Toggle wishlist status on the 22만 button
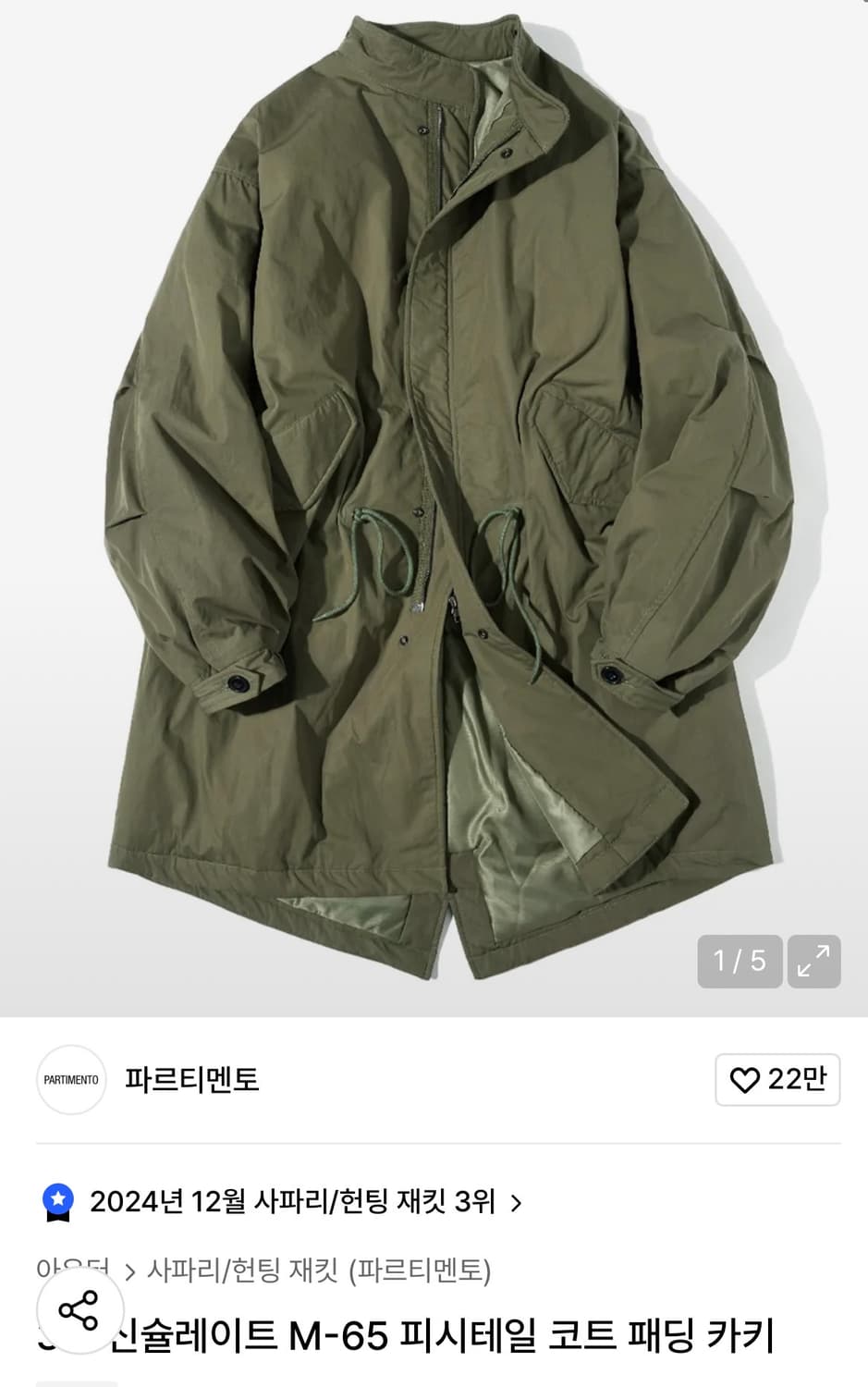Viewport: 868px width, 1387px height. pos(776,1079)
